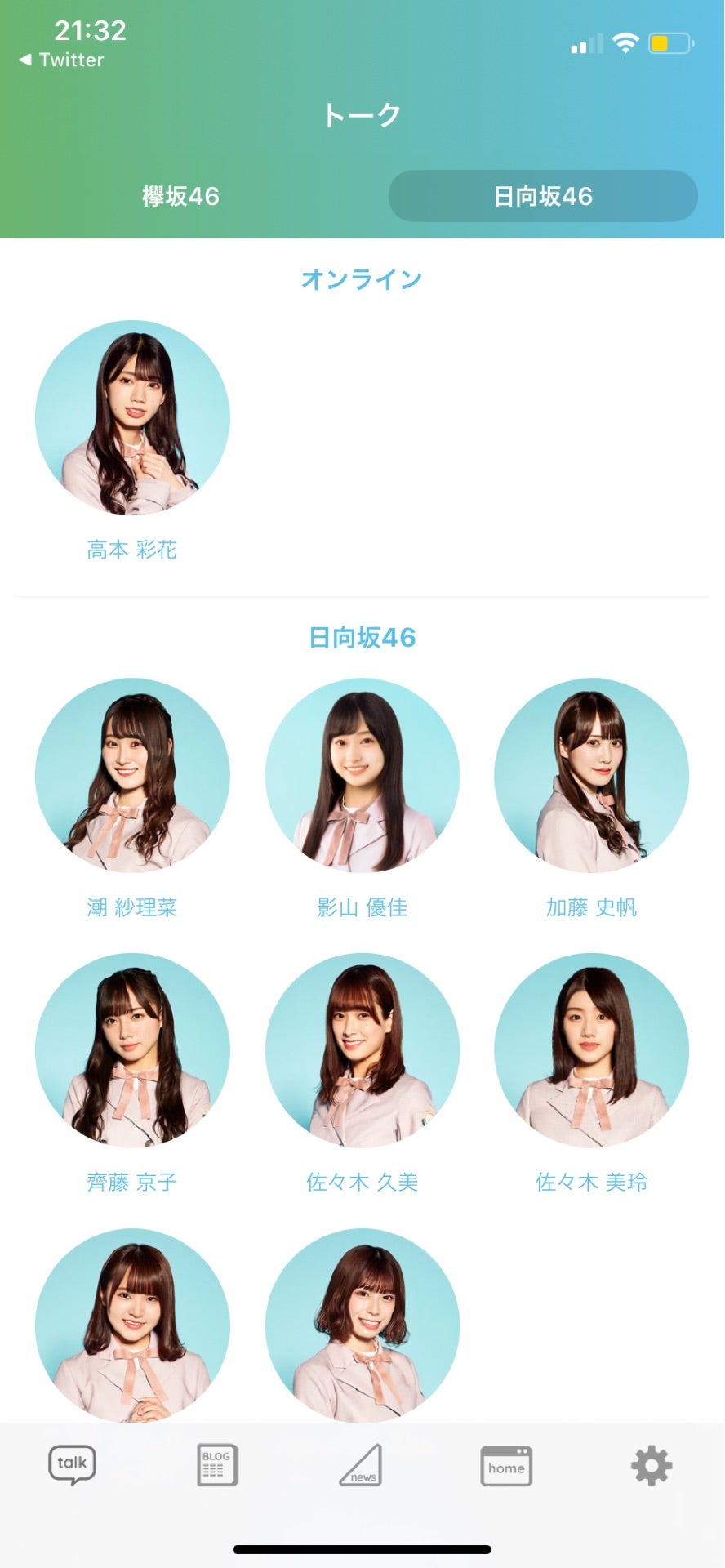
Task: Open 佐々木 美玲's talk profile
Action: pyautogui.click(x=591, y=1050)
